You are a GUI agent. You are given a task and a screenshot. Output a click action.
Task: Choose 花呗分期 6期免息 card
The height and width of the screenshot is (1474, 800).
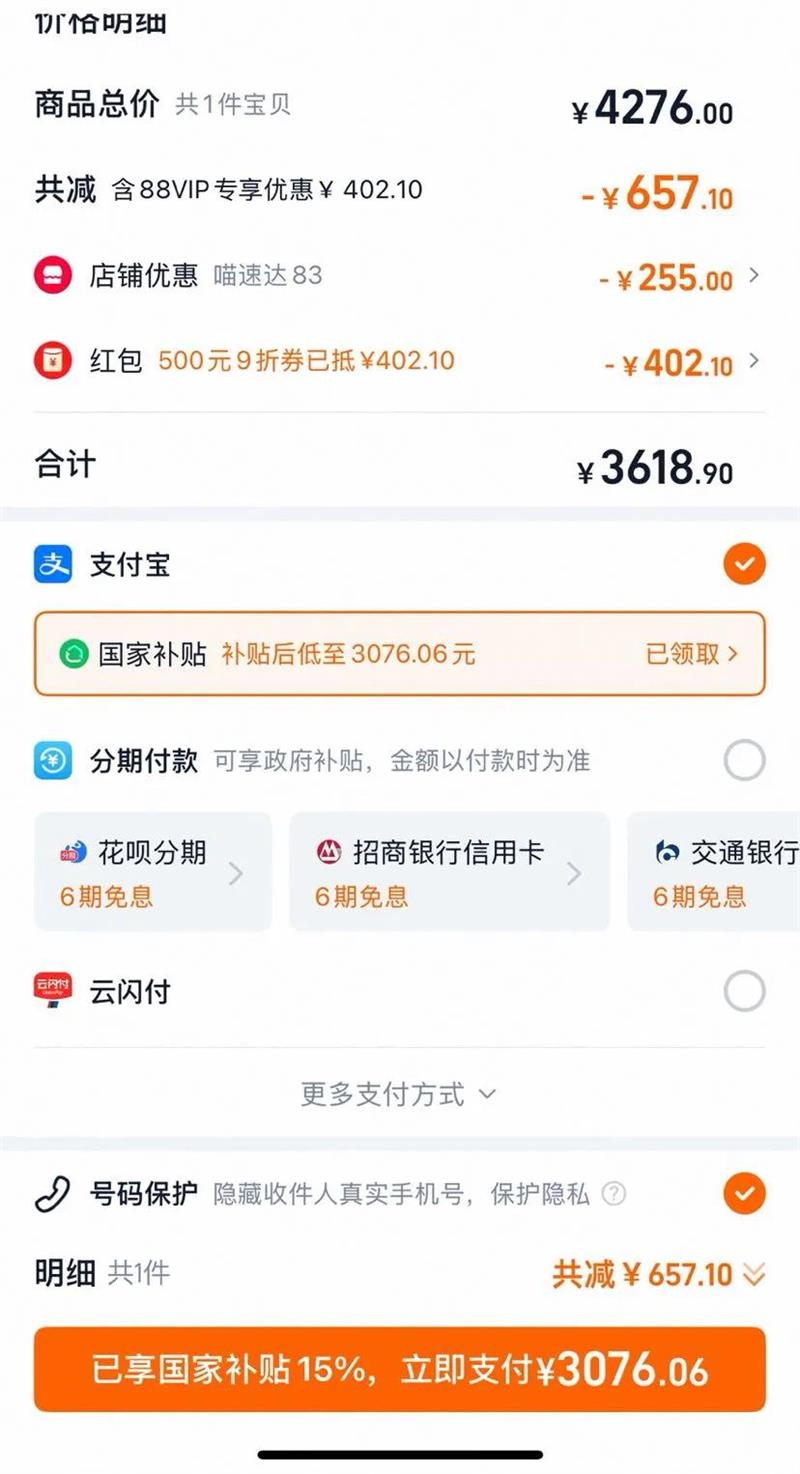pos(153,872)
